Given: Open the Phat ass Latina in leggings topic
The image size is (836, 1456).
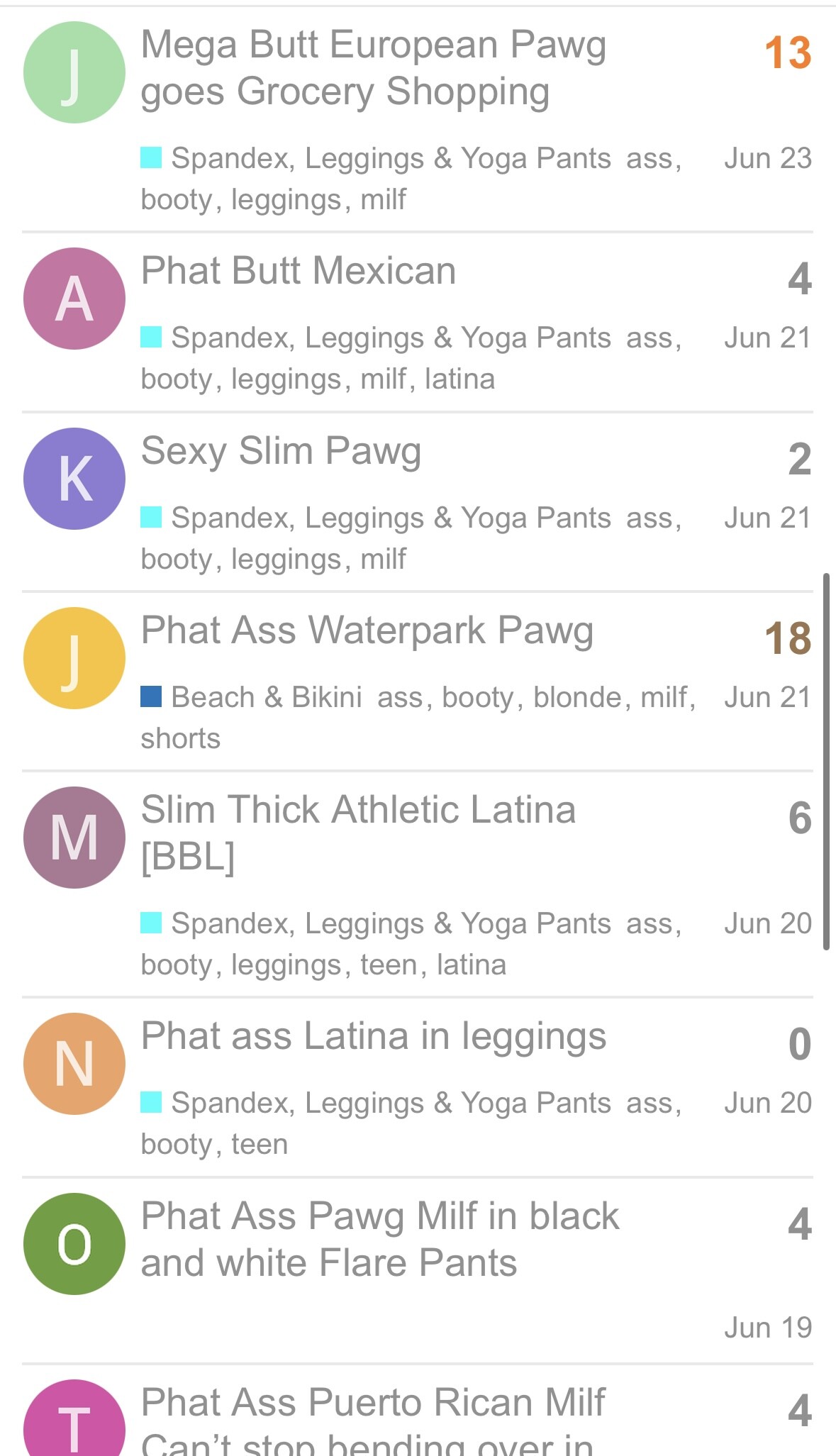Looking at the screenshot, I should tap(374, 1036).
